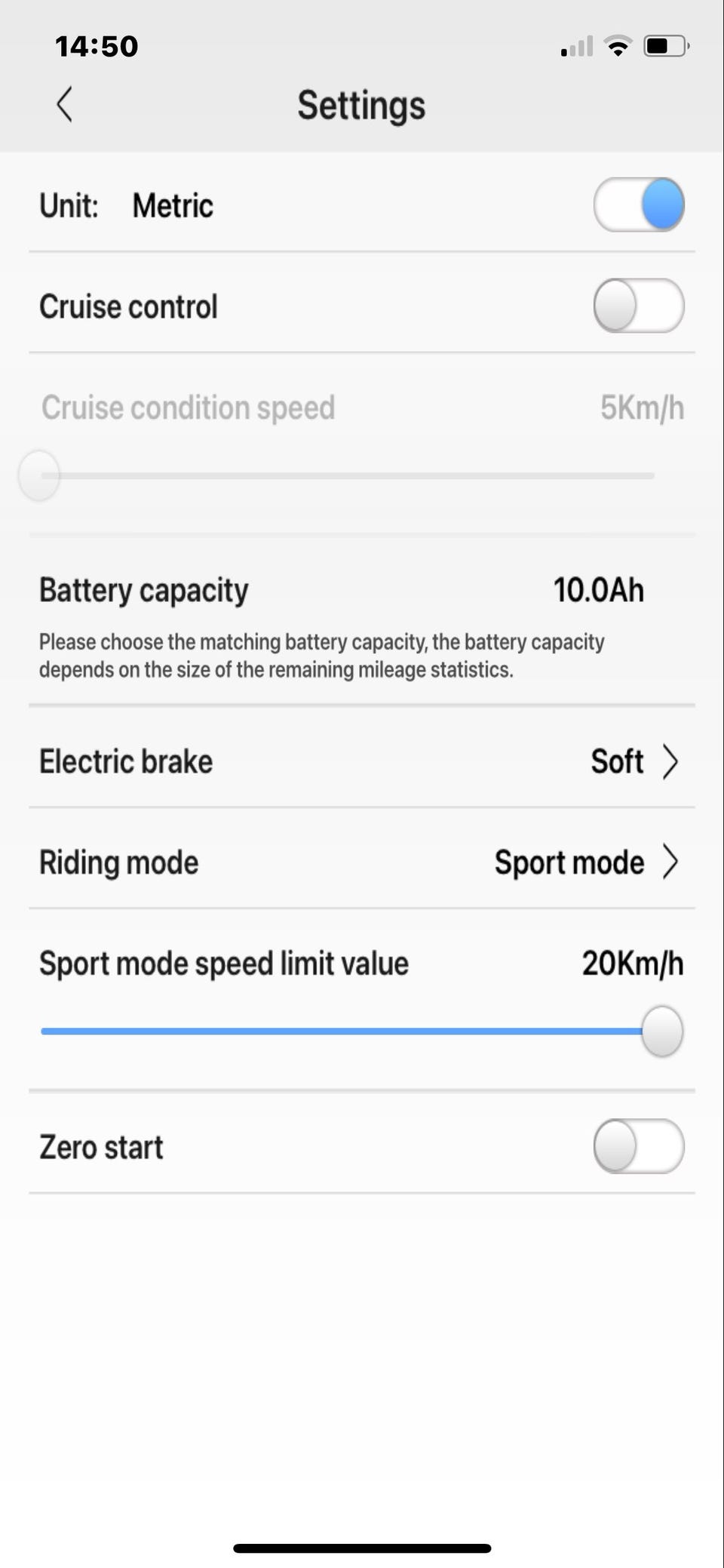The image size is (724, 1568).
Task: Go back from Settings
Action: pos(65,104)
